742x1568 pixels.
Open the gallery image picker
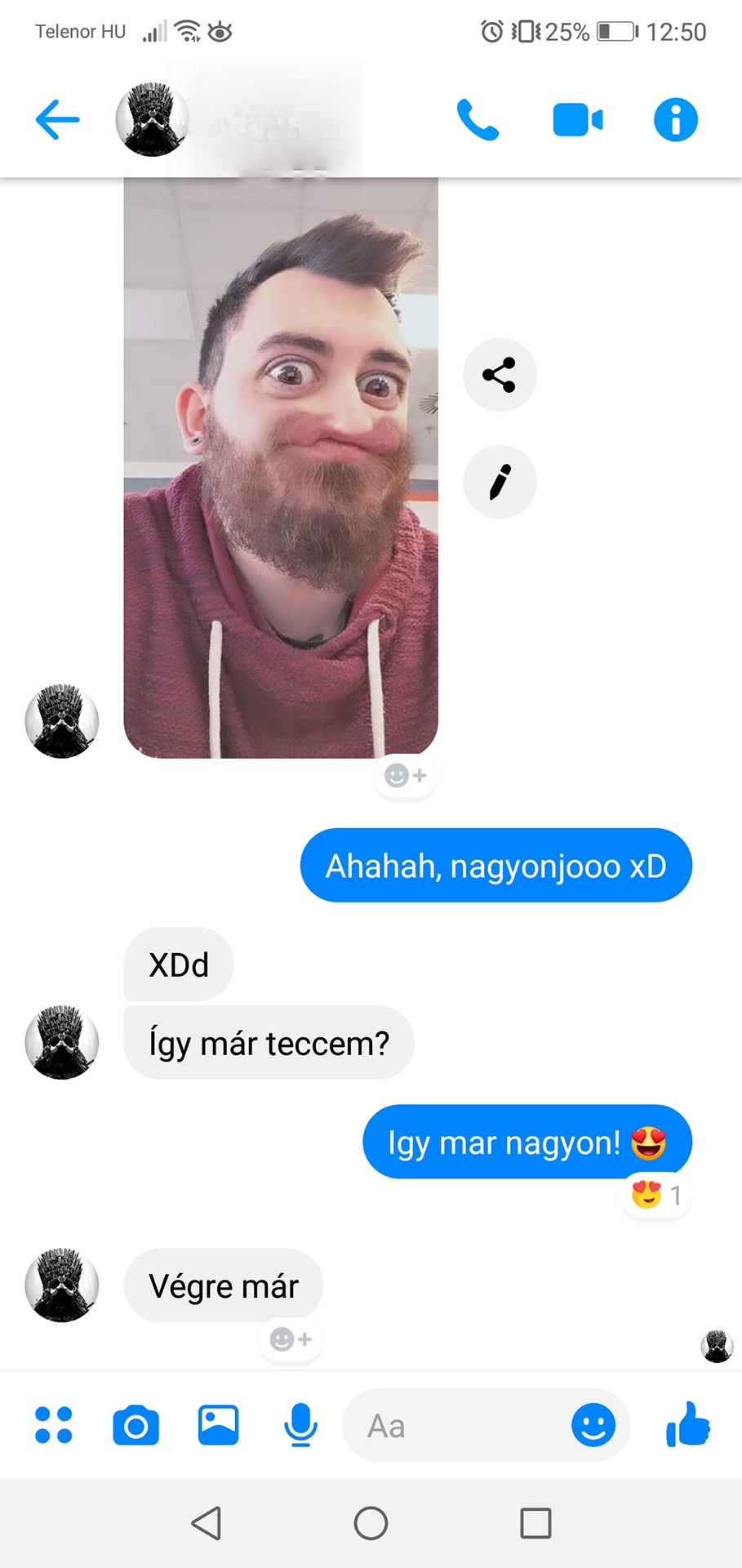pyautogui.click(x=219, y=1425)
